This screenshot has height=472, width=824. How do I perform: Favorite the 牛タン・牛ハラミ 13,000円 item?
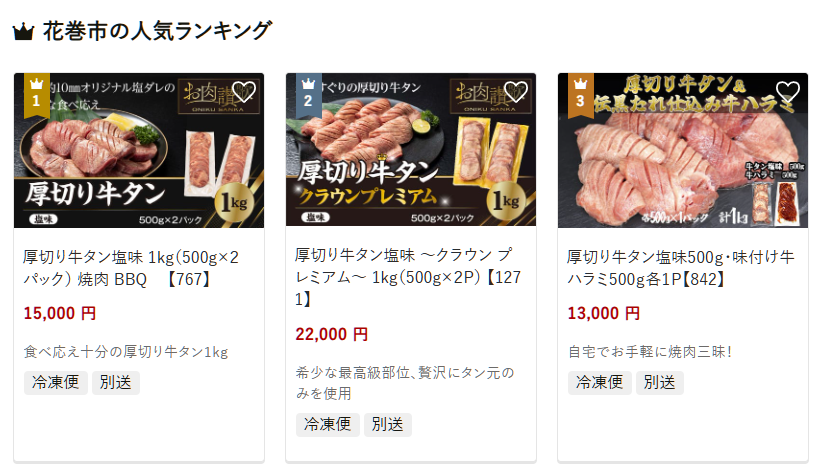pyautogui.click(x=787, y=93)
